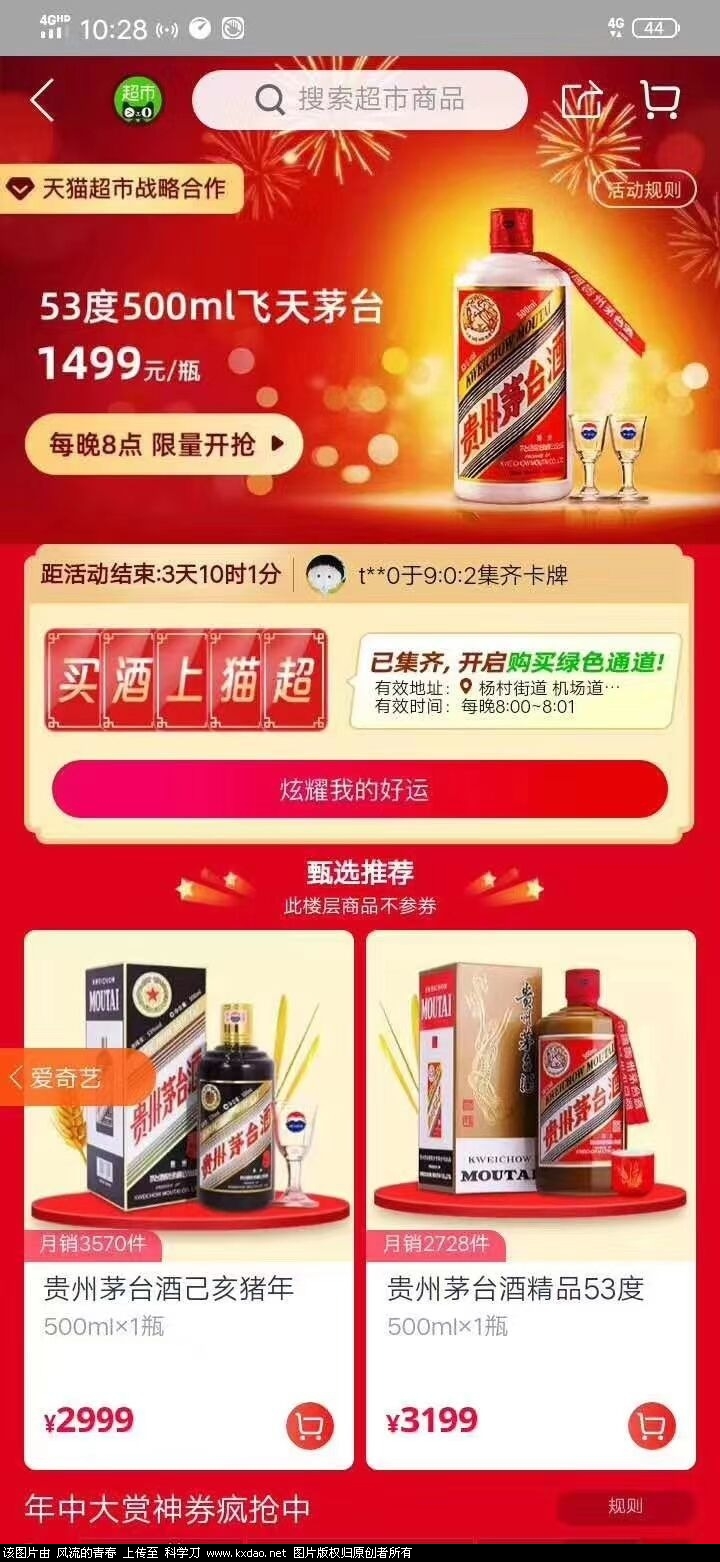This screenshot has width=720, height=1562.
Task: Tap 炫耀我的好运 to show off luck
Action: point(360,790)
